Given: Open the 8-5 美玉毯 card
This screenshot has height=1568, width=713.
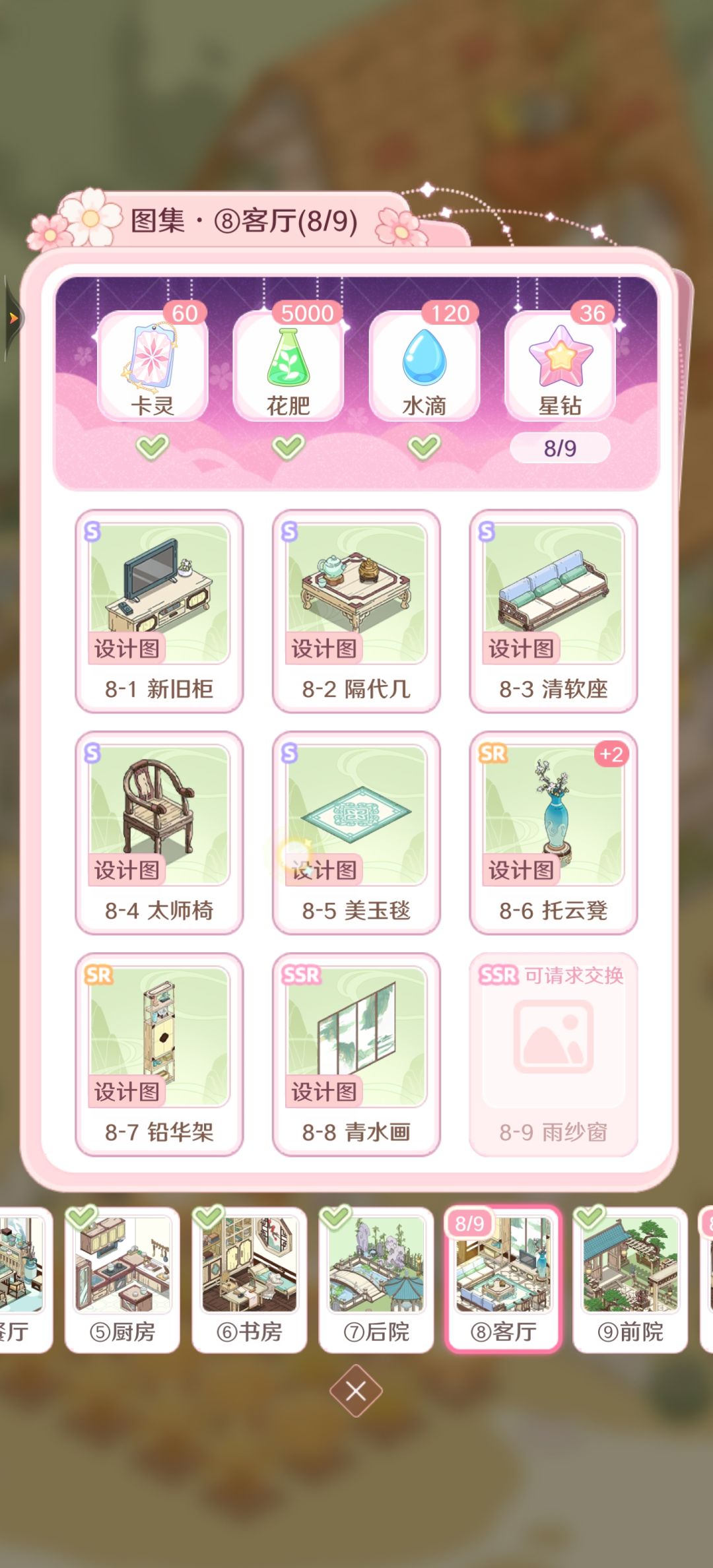Looking at the screenshot, I should point(356,833).
